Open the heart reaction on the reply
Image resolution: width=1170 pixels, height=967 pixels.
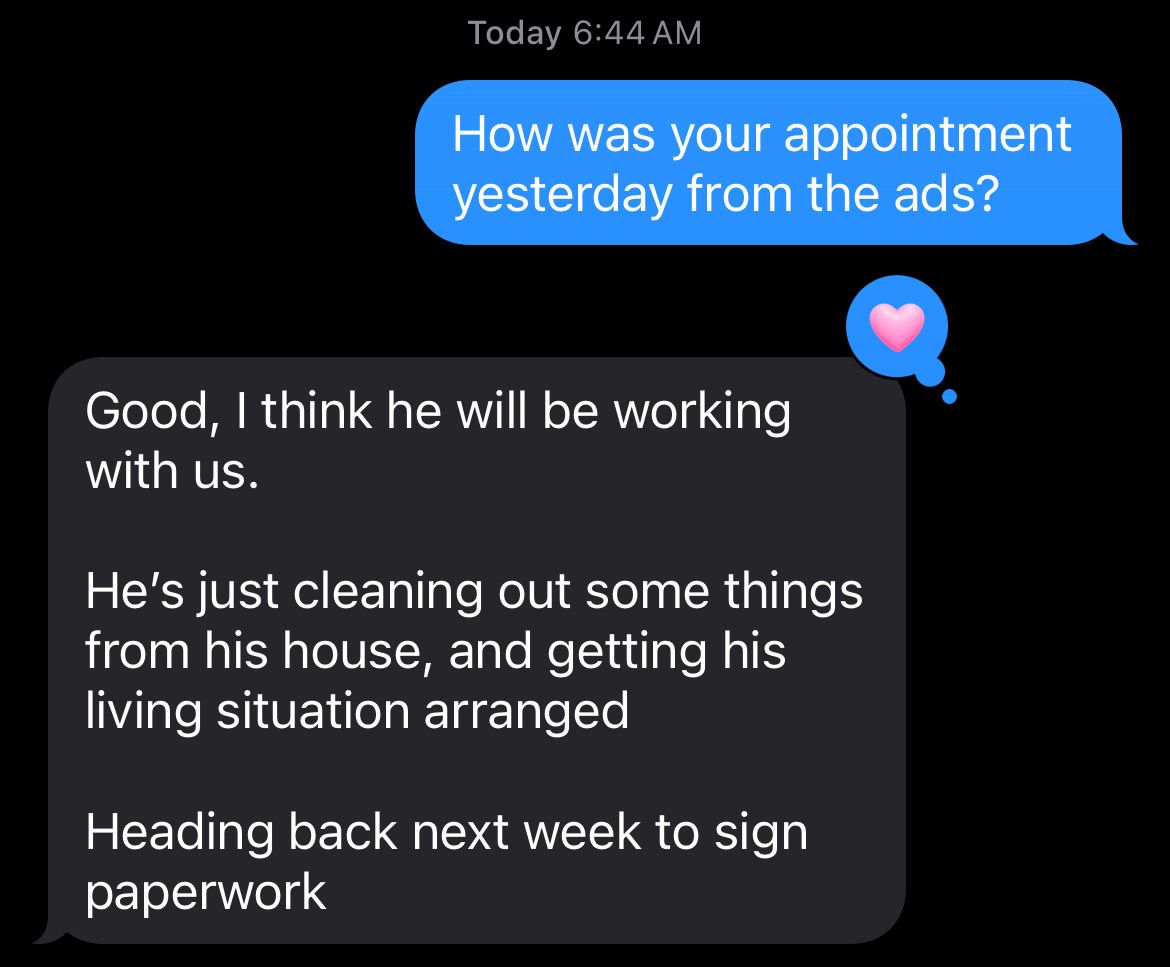(x=896, y=327)
